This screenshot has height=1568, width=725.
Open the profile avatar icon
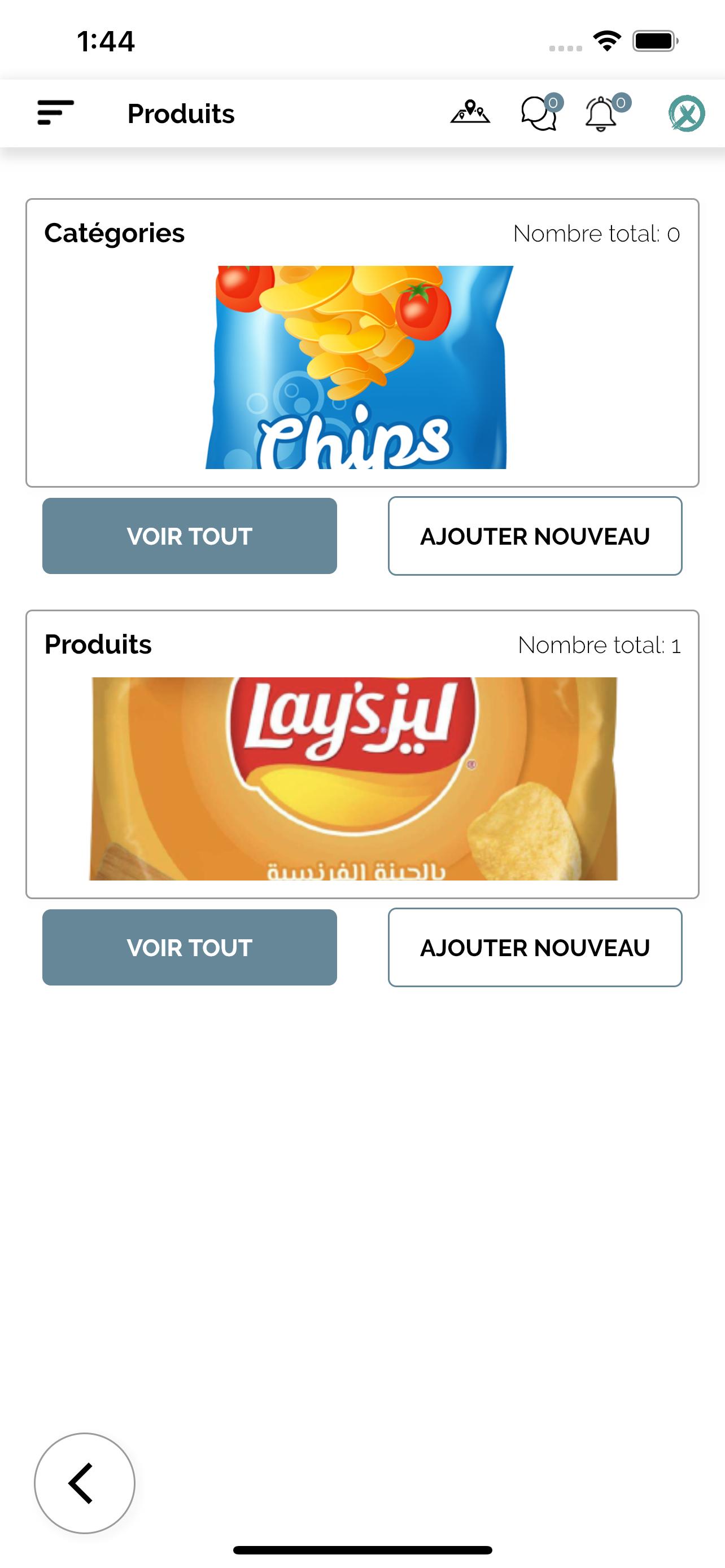coord(687,113)
